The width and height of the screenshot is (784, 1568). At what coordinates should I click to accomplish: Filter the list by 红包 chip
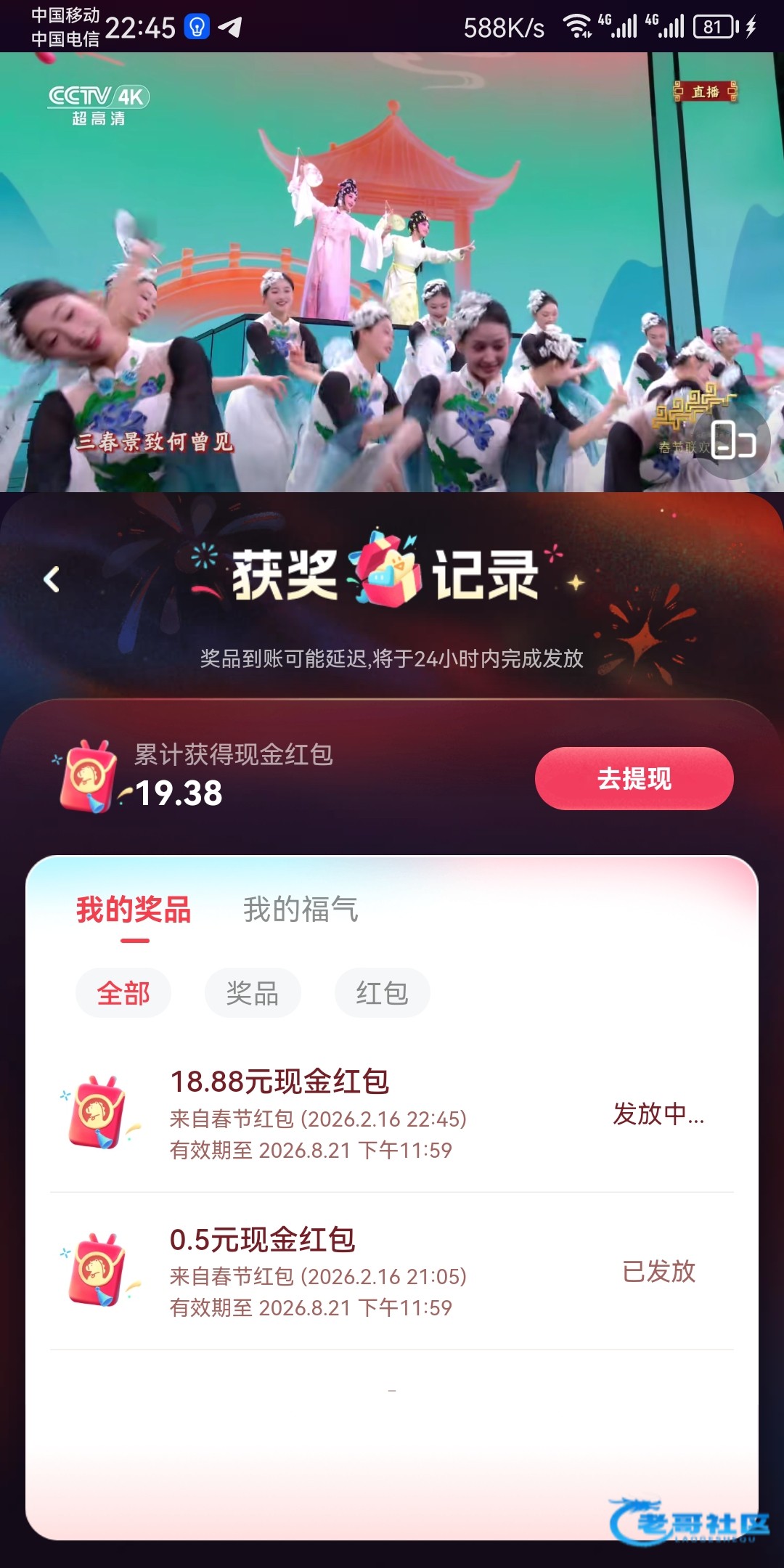pyautogui.click(x=382, y=992)
